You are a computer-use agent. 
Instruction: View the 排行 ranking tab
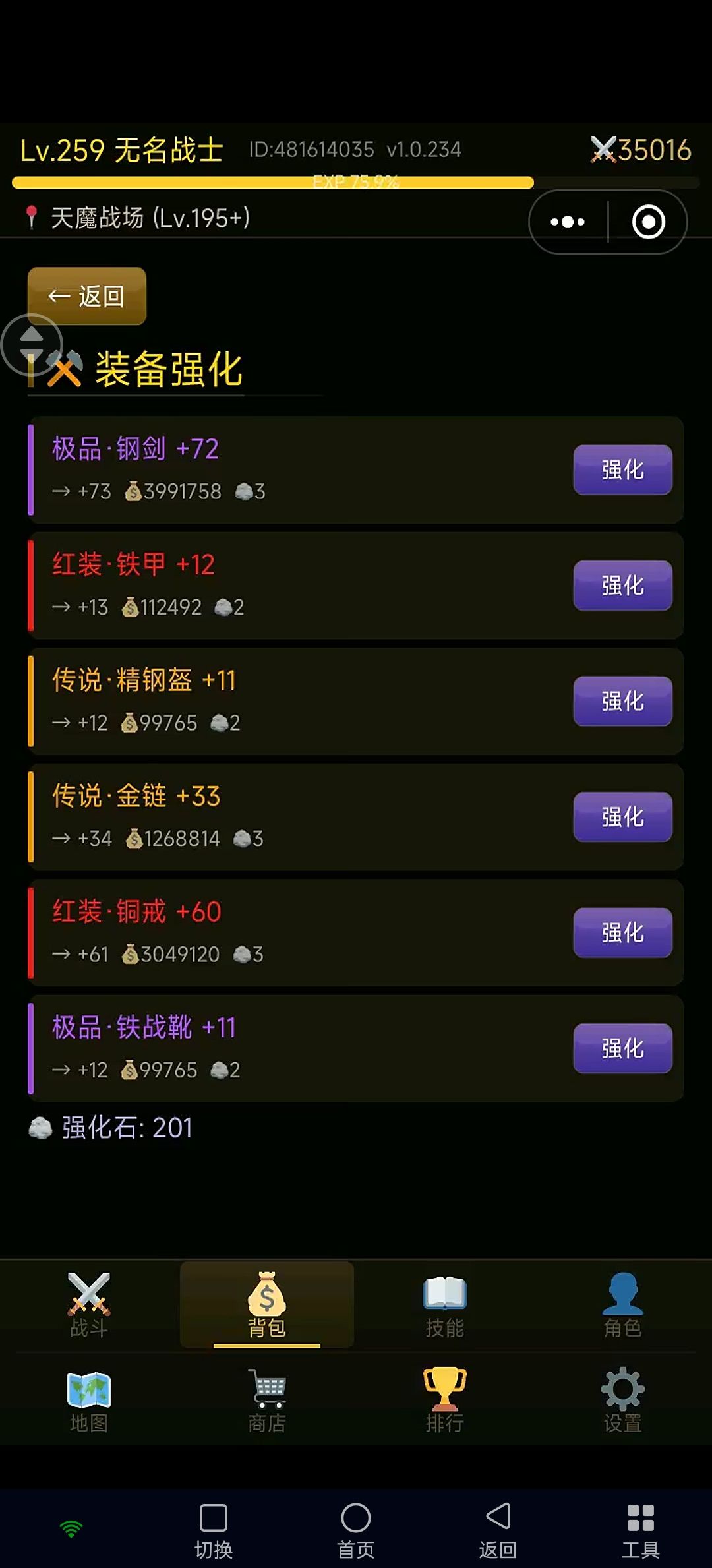[x=445, y=1401]
